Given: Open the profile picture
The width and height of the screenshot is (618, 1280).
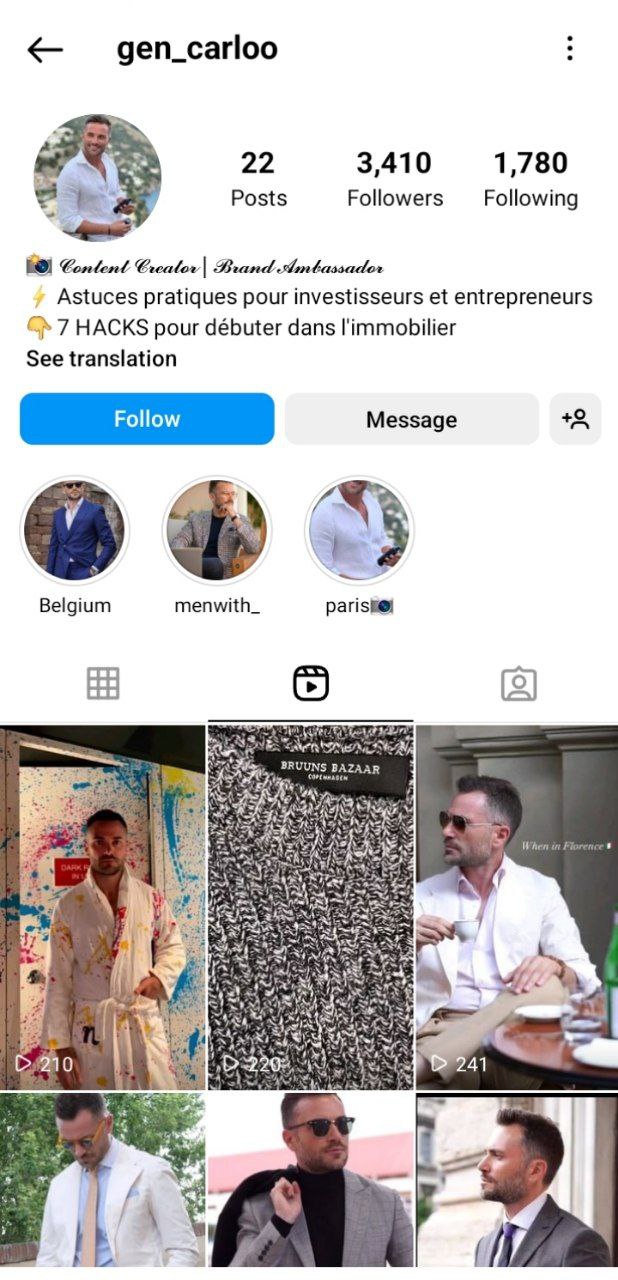Looking at the screenshot, I should coord(97,177).
